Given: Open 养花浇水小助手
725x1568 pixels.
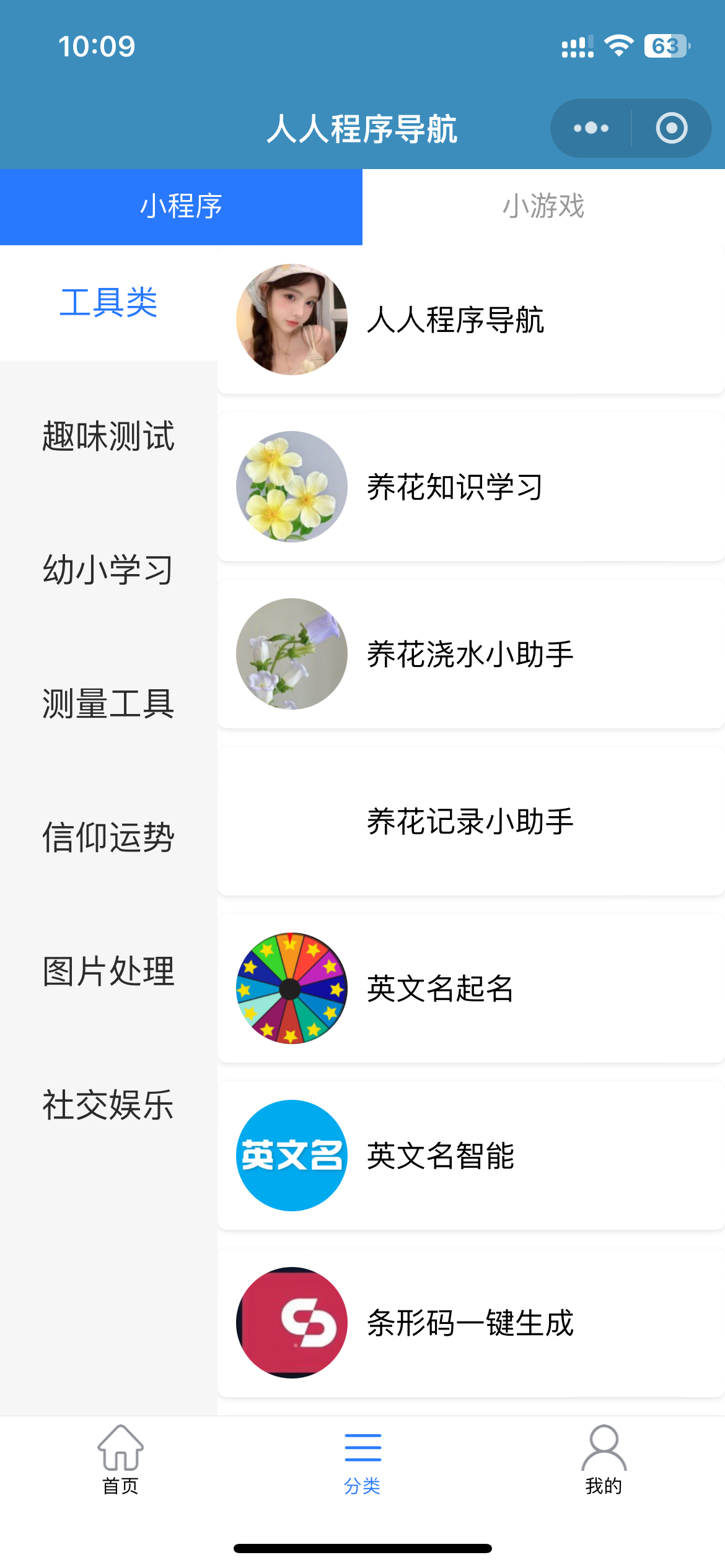Looking at the screenshot, I should tap(471, 654).
